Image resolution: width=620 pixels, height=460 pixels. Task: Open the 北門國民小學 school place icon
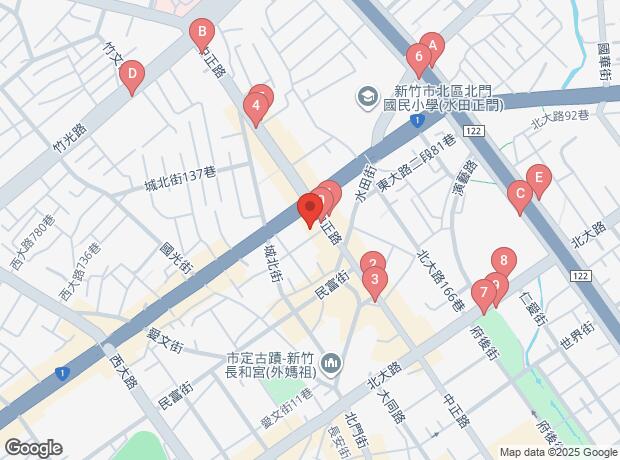tap(367, 97)
